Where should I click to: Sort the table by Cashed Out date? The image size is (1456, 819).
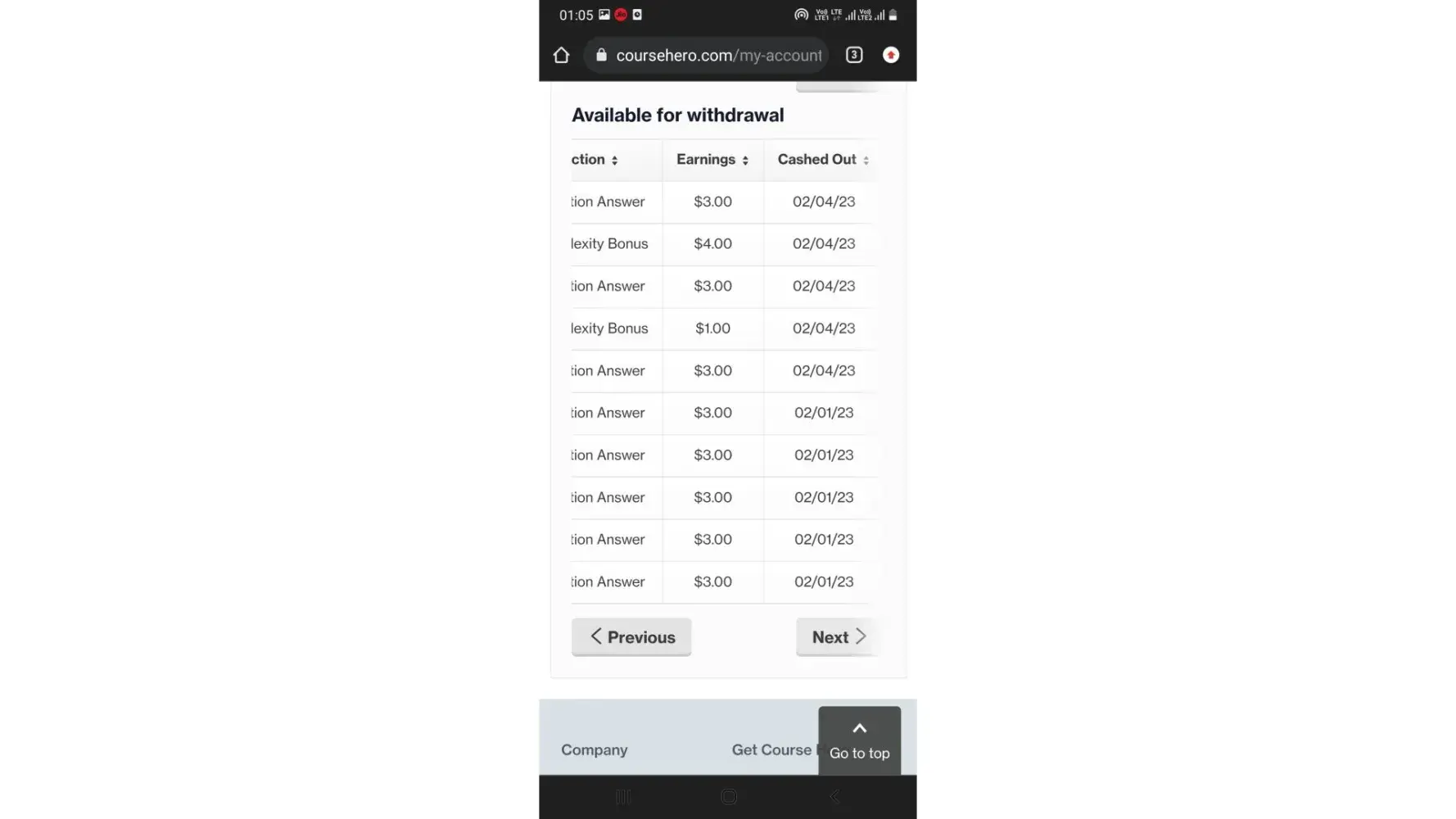coord(822,160)
